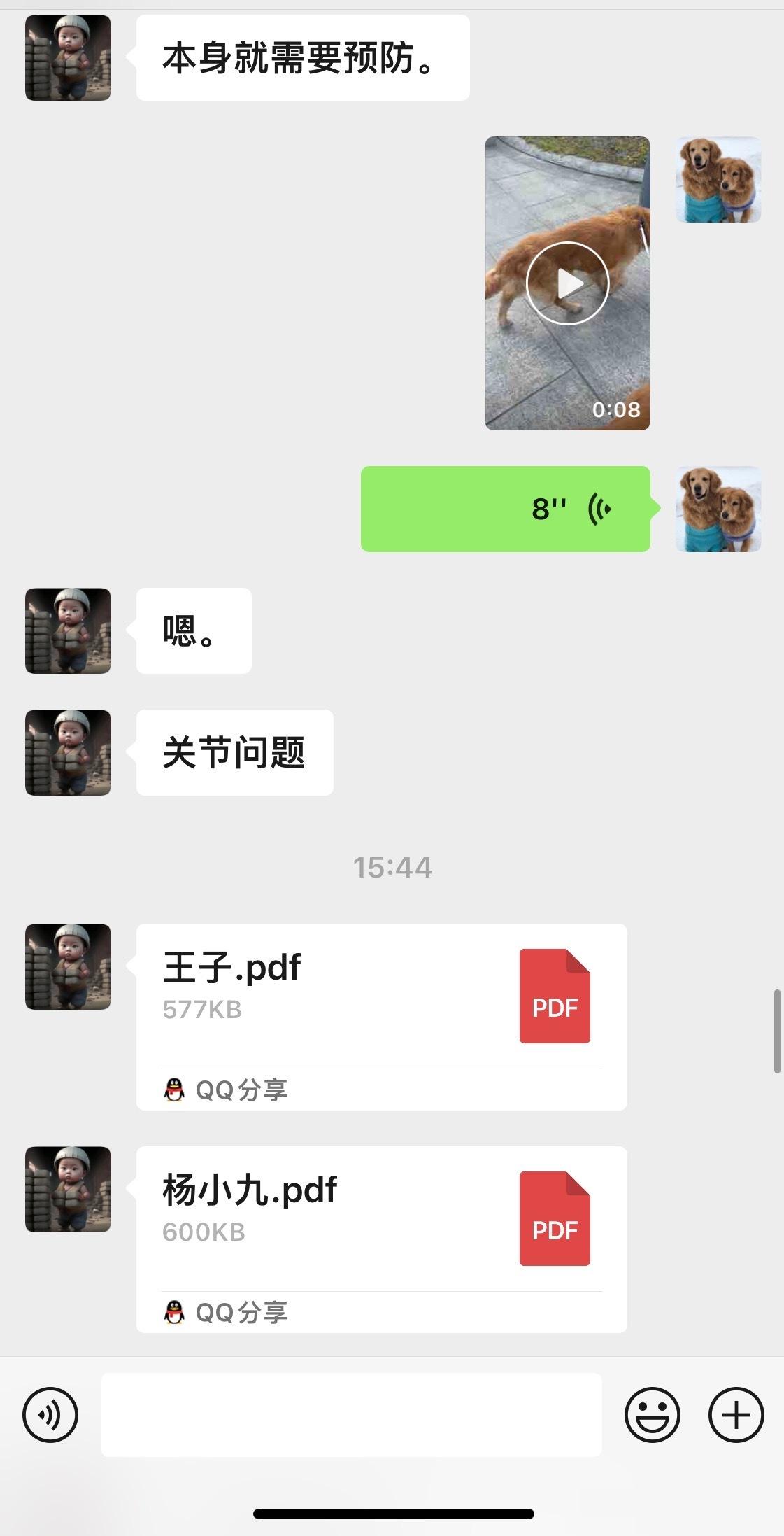Open the emoji picker
This screenshot has width=784, height=1536.
(652, 1414)
